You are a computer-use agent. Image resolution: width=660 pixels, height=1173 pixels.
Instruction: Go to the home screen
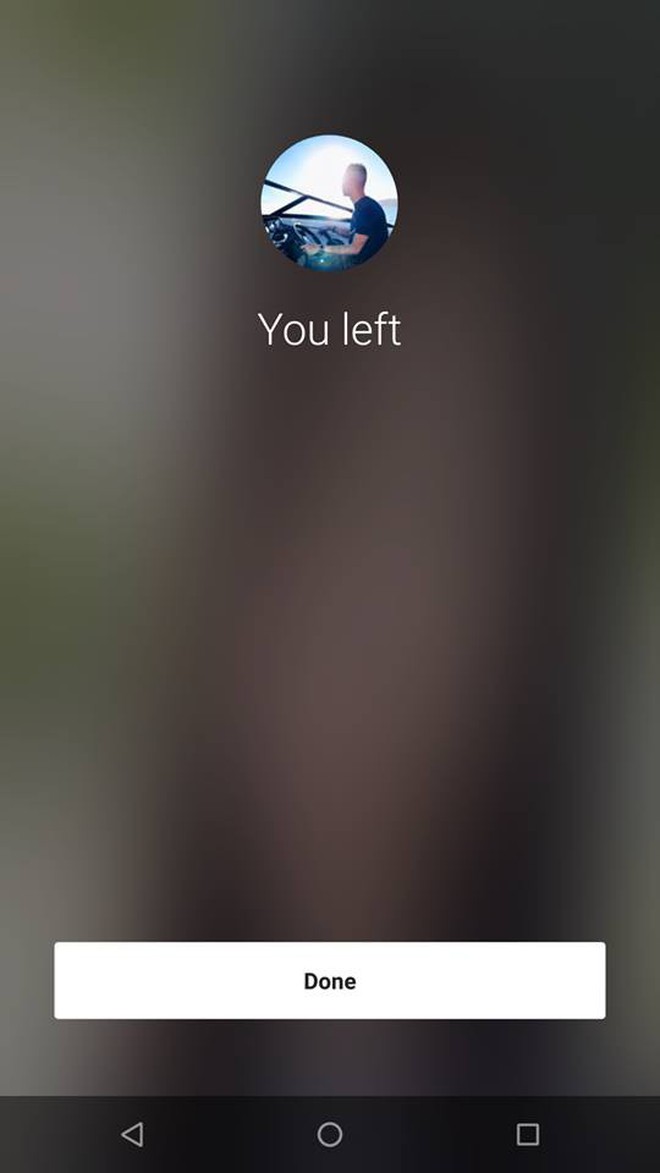pyautogui.click(x=330, y=1134)
